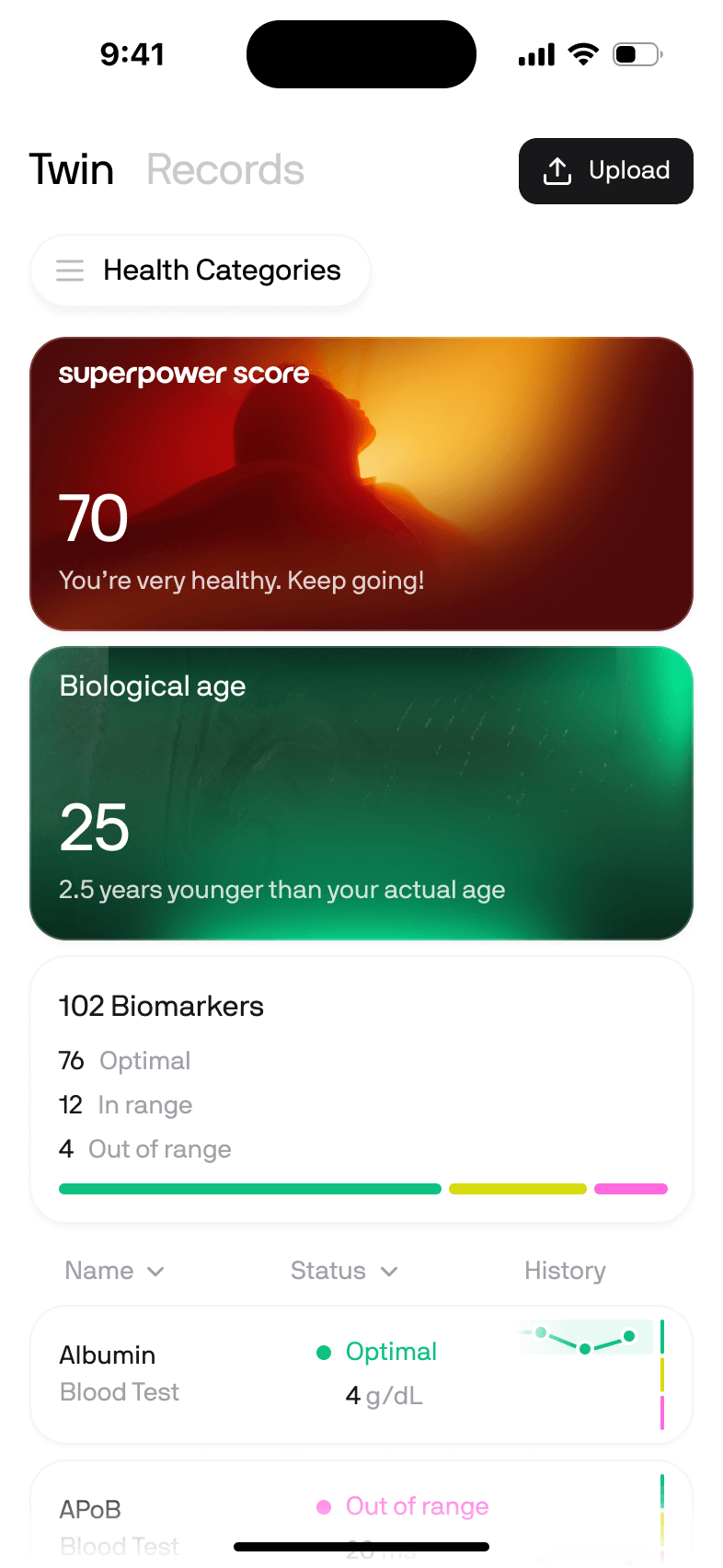
Task: Select the Twin tab
Action: [x=72, y=170]
